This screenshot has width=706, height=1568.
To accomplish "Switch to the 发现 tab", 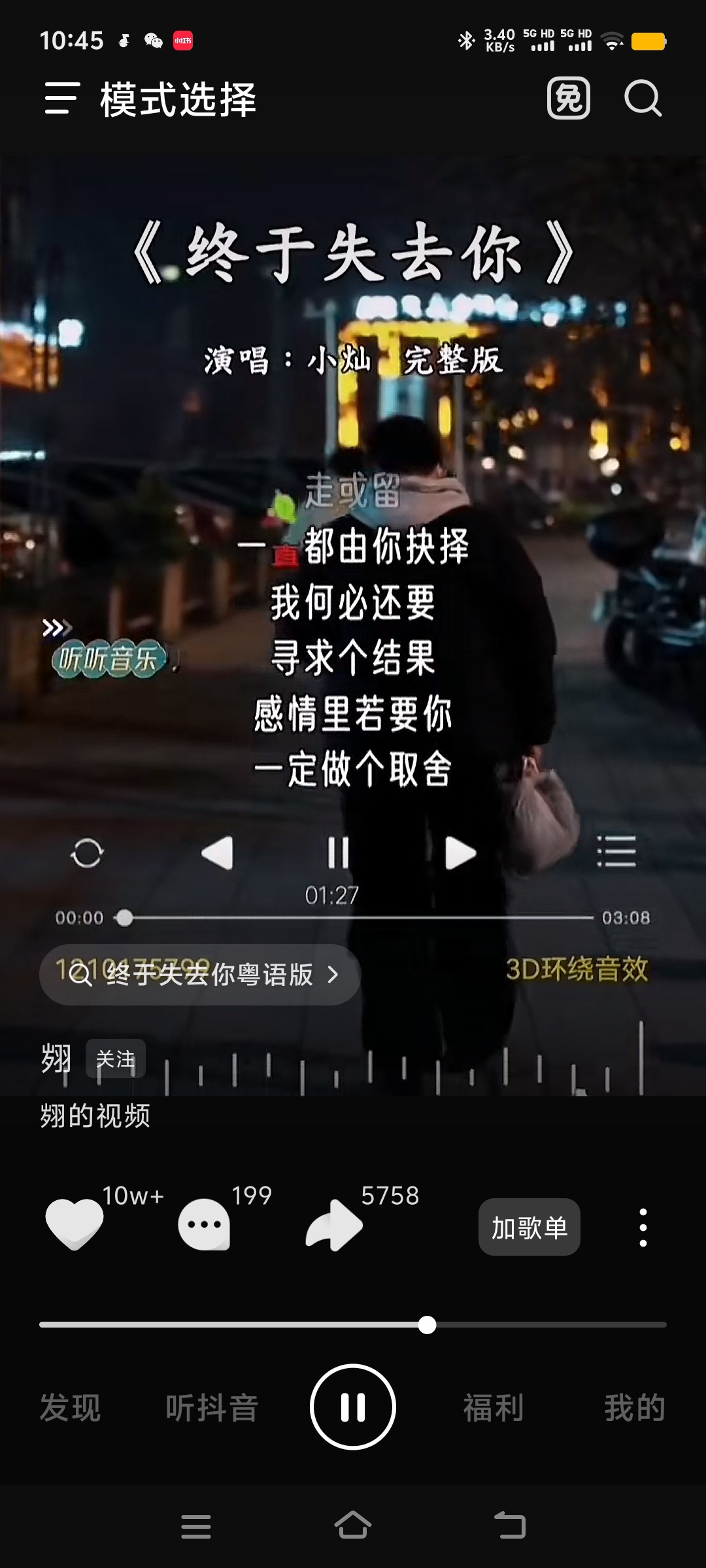I will point(71,1407).
